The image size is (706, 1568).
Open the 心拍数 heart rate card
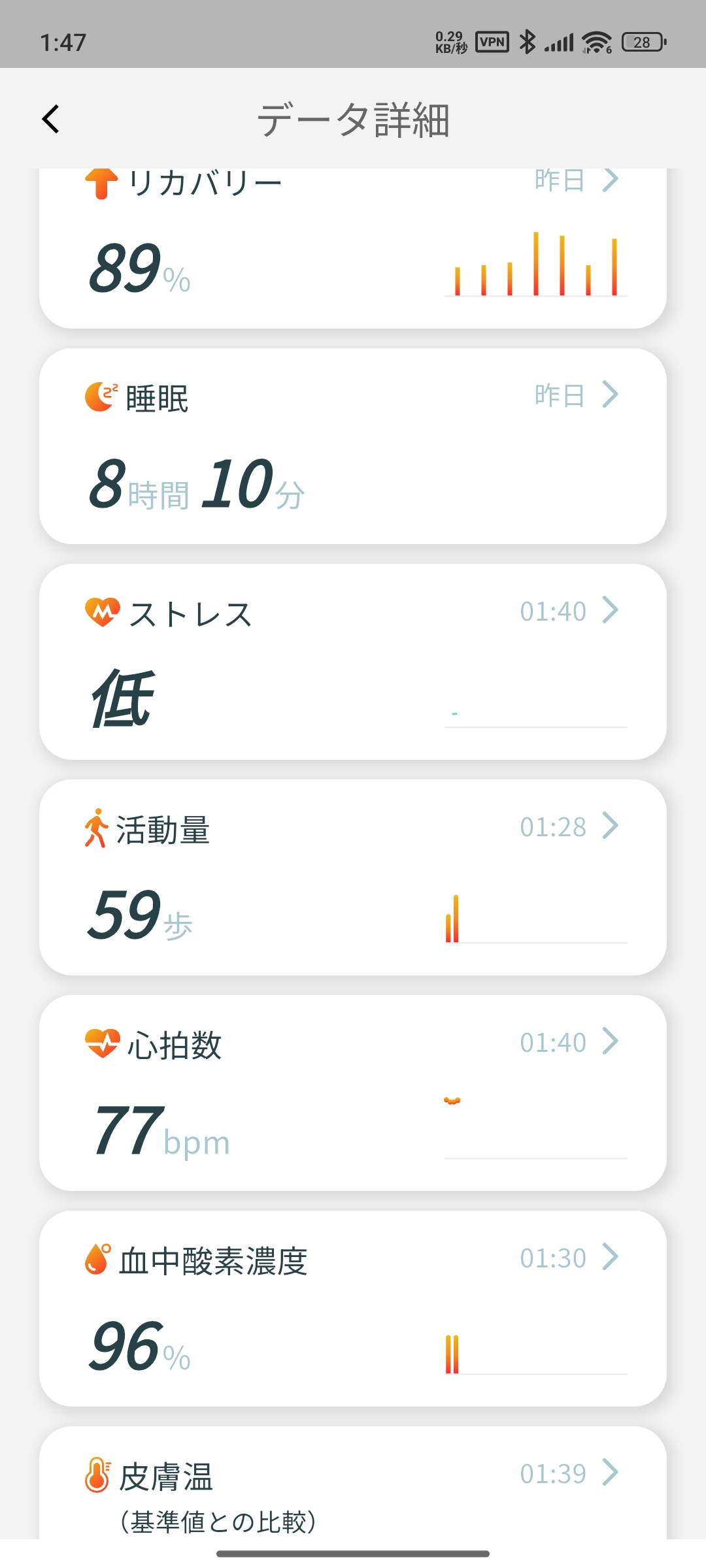click(353, 1093)
